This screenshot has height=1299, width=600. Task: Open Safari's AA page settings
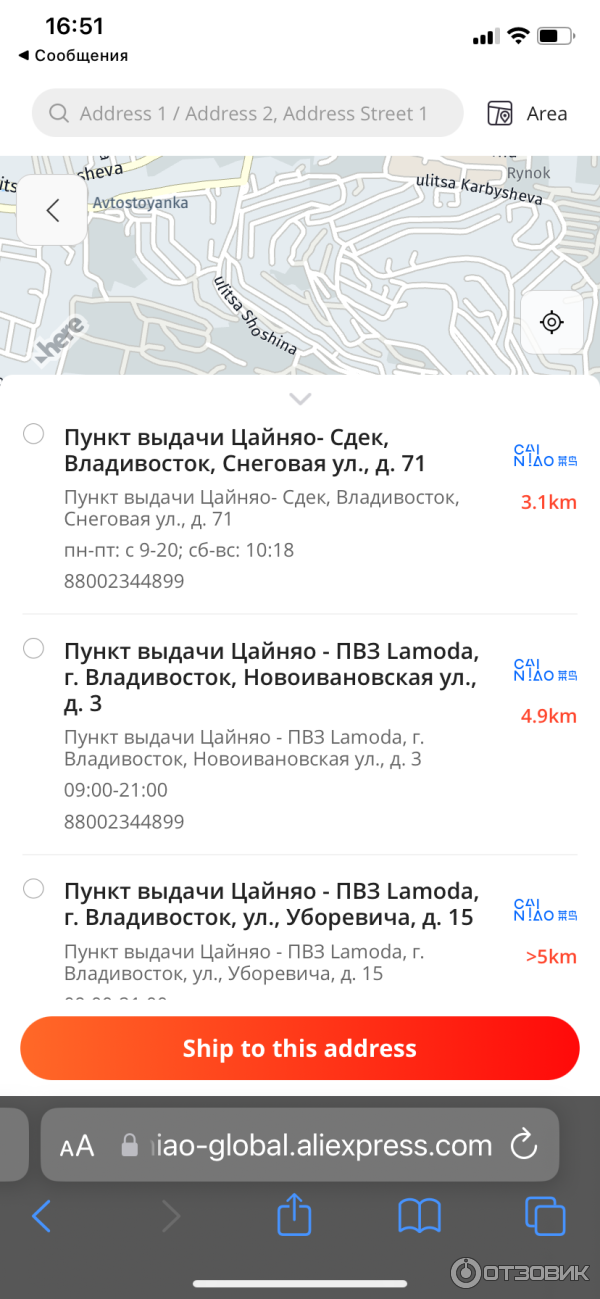point(77,1146)
